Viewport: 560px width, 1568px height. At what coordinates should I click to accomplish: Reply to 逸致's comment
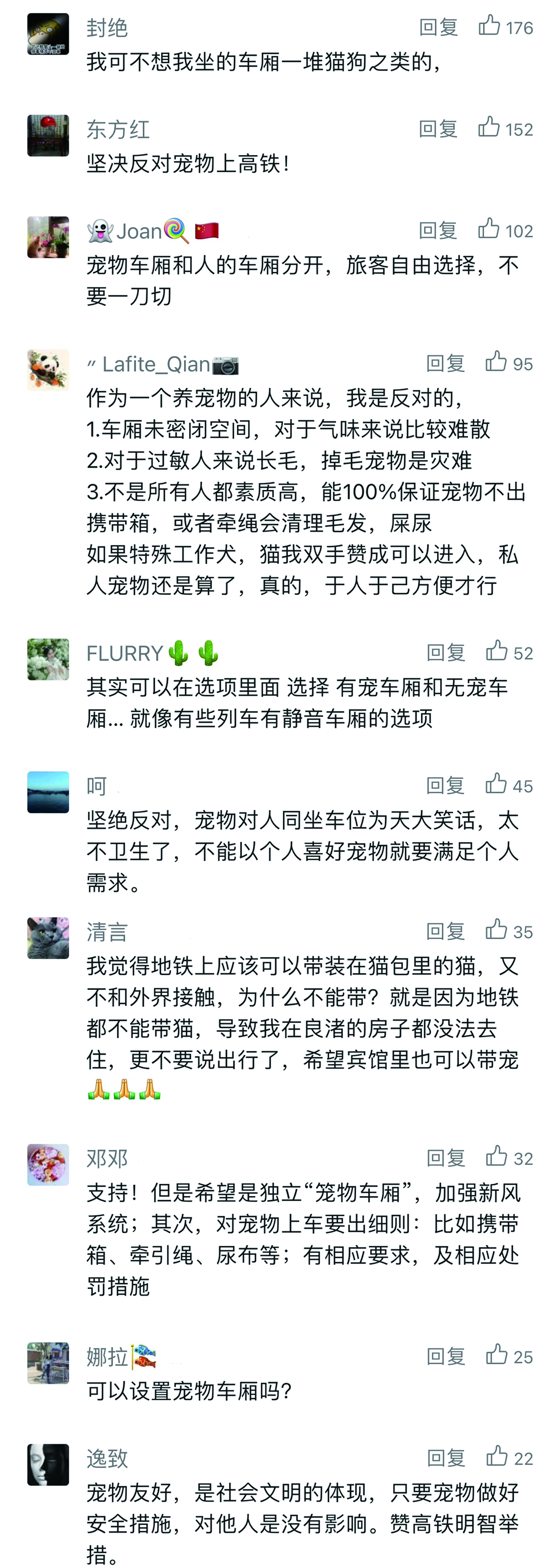[x=446, y=1458]
